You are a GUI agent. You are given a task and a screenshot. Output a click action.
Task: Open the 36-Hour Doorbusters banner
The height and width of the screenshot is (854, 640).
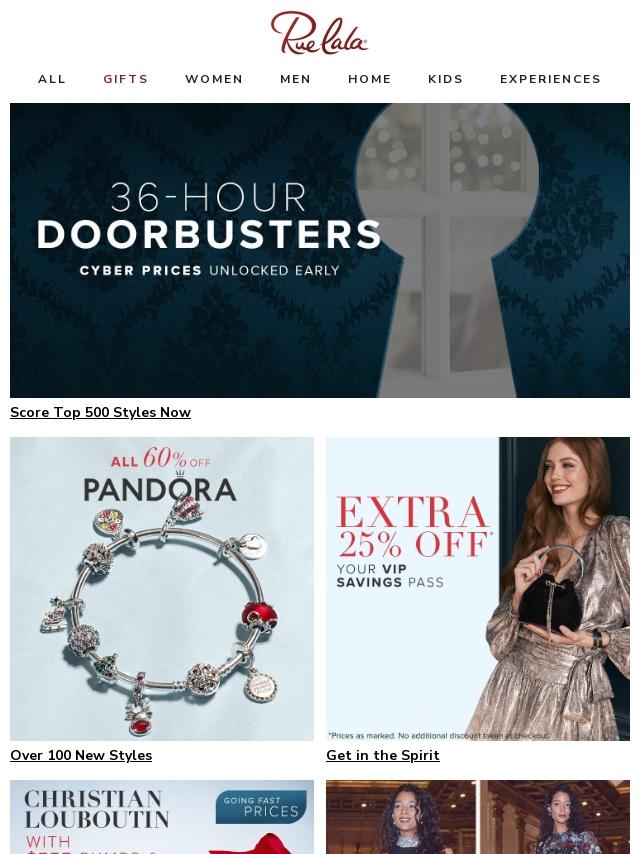[320, 250]
